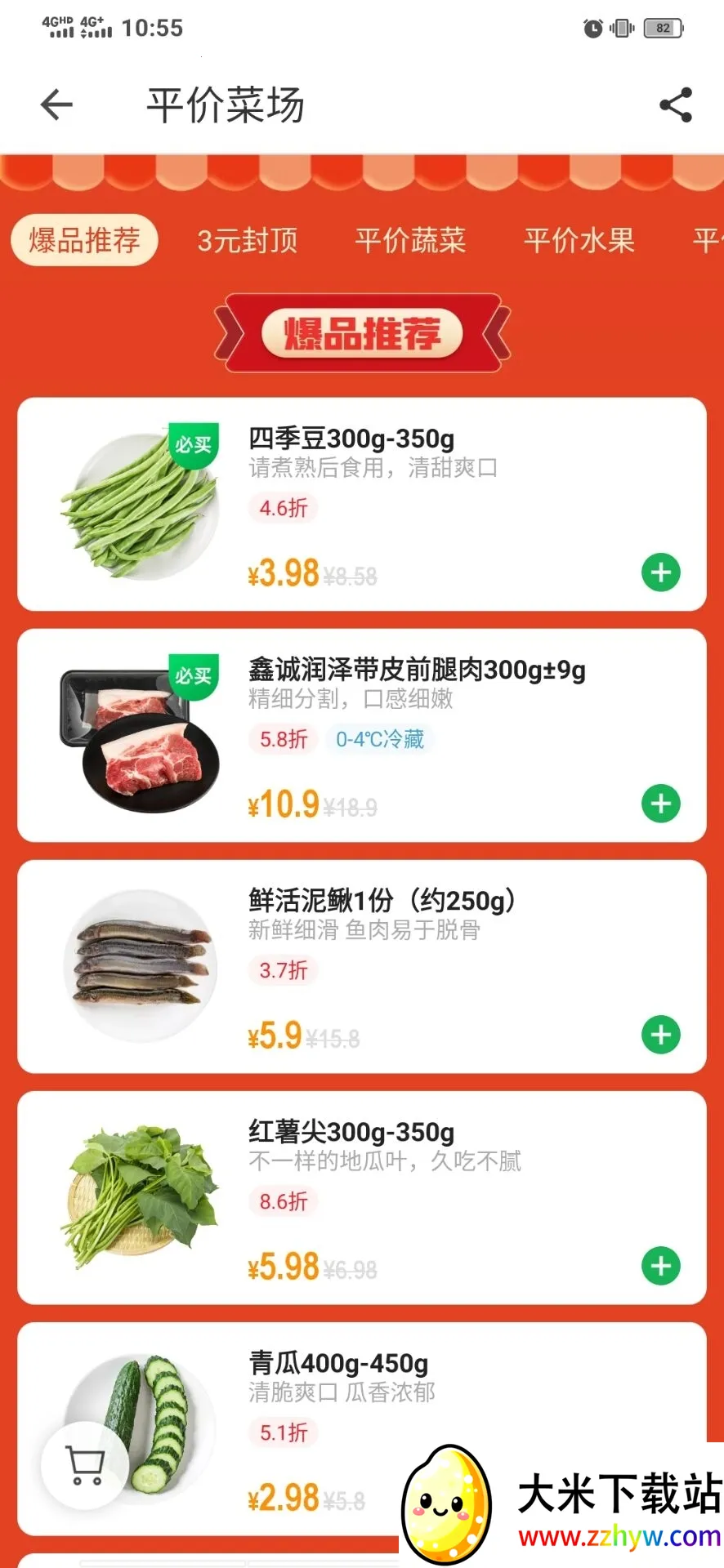
Task: Tap the alarm clock icon in status bar
Action: [x=591, y=27]
